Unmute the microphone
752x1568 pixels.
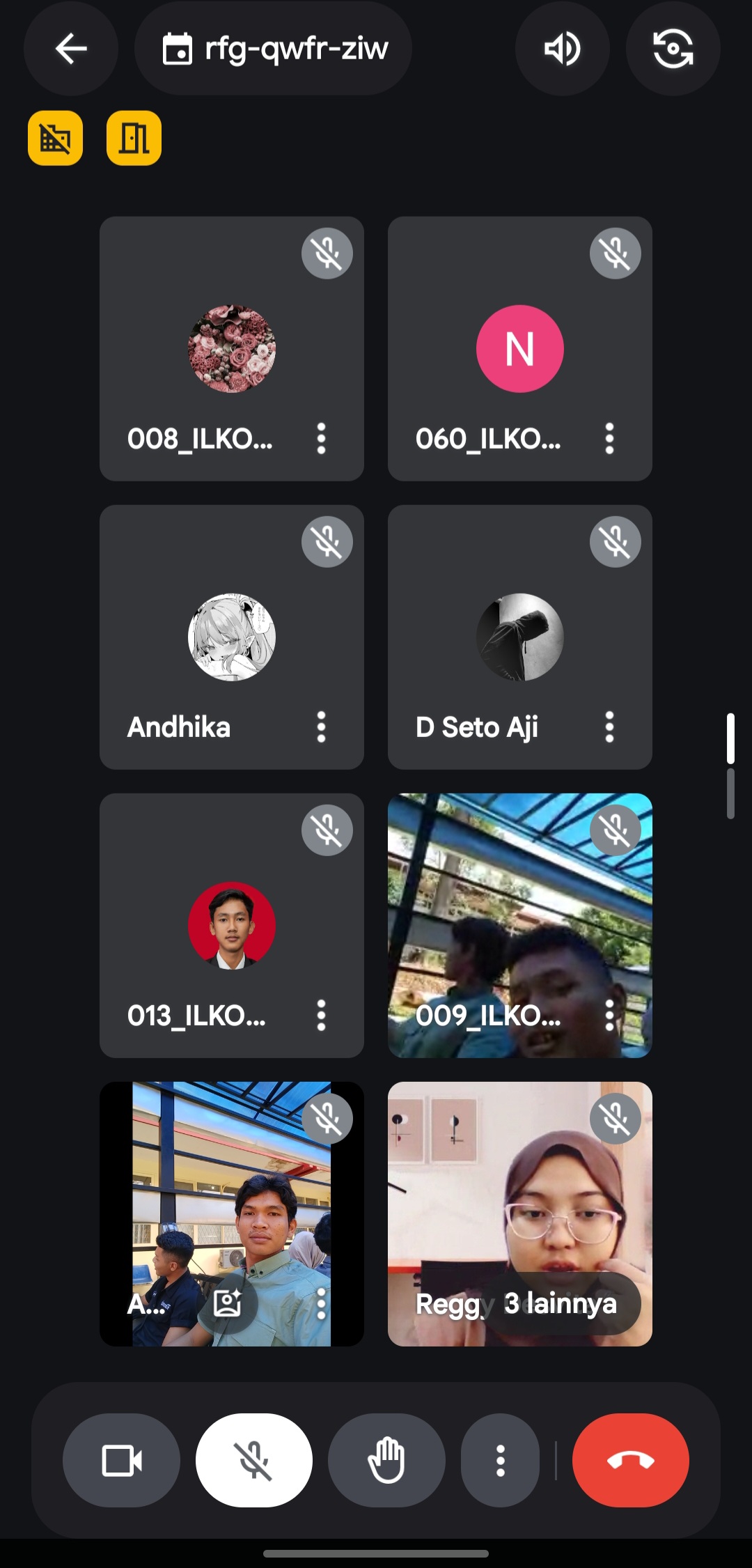tap(254, 1460)
